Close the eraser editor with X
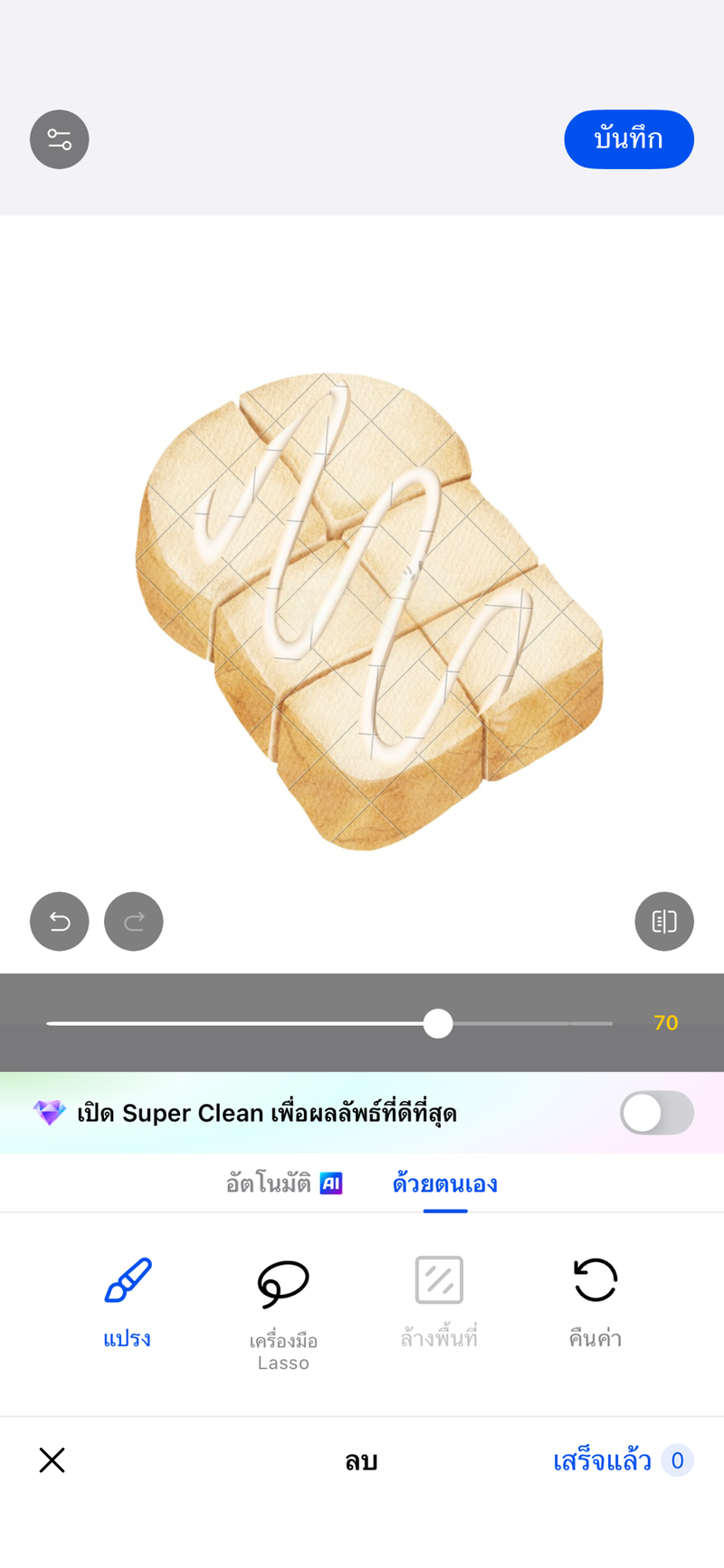 pos(52,1459)
